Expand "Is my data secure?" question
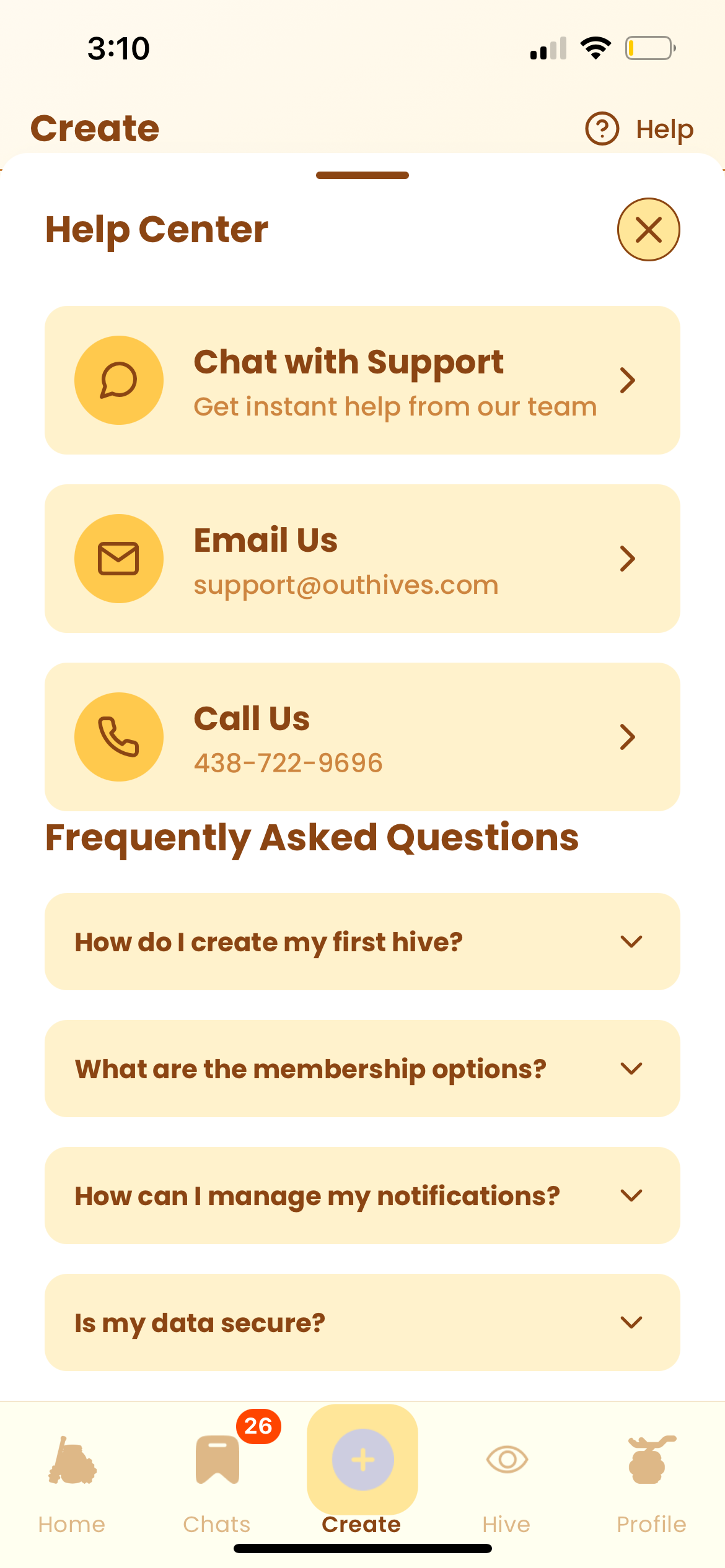The width and height of the screenshot is (725, 1568). pyautogui.click(x=362, y=1322)
